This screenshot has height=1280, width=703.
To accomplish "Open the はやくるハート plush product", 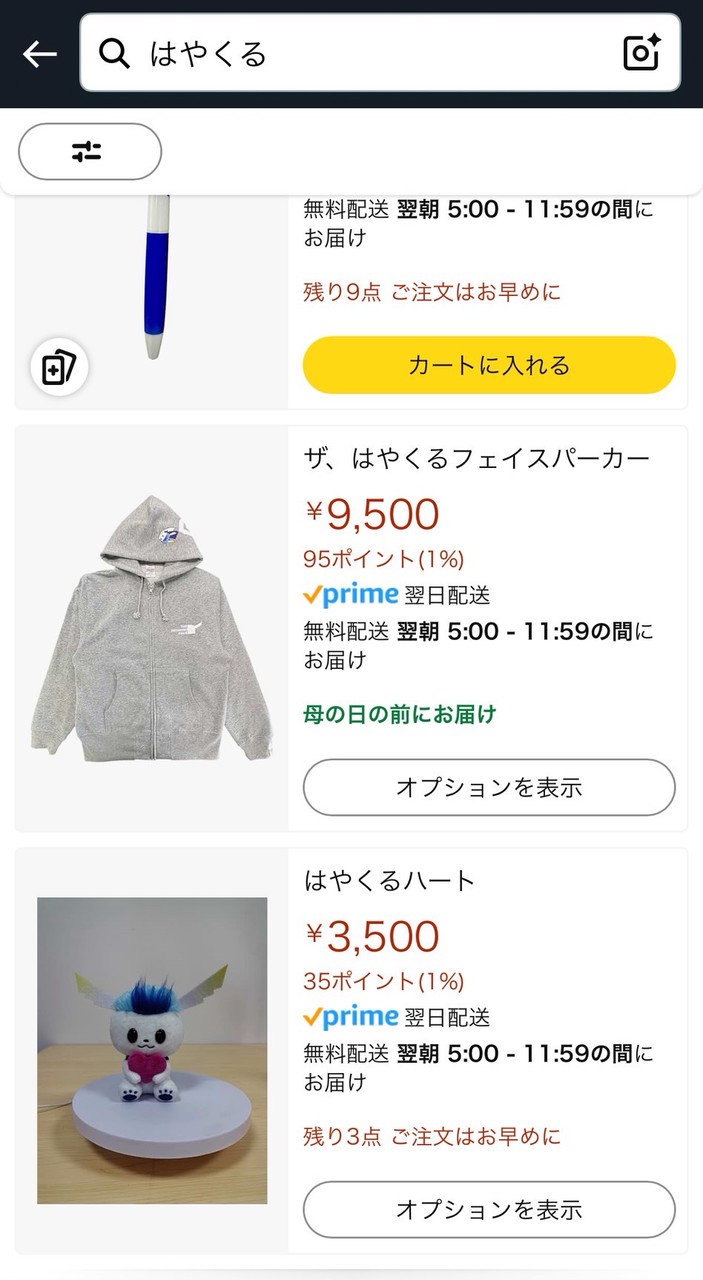I will (389, 881).
